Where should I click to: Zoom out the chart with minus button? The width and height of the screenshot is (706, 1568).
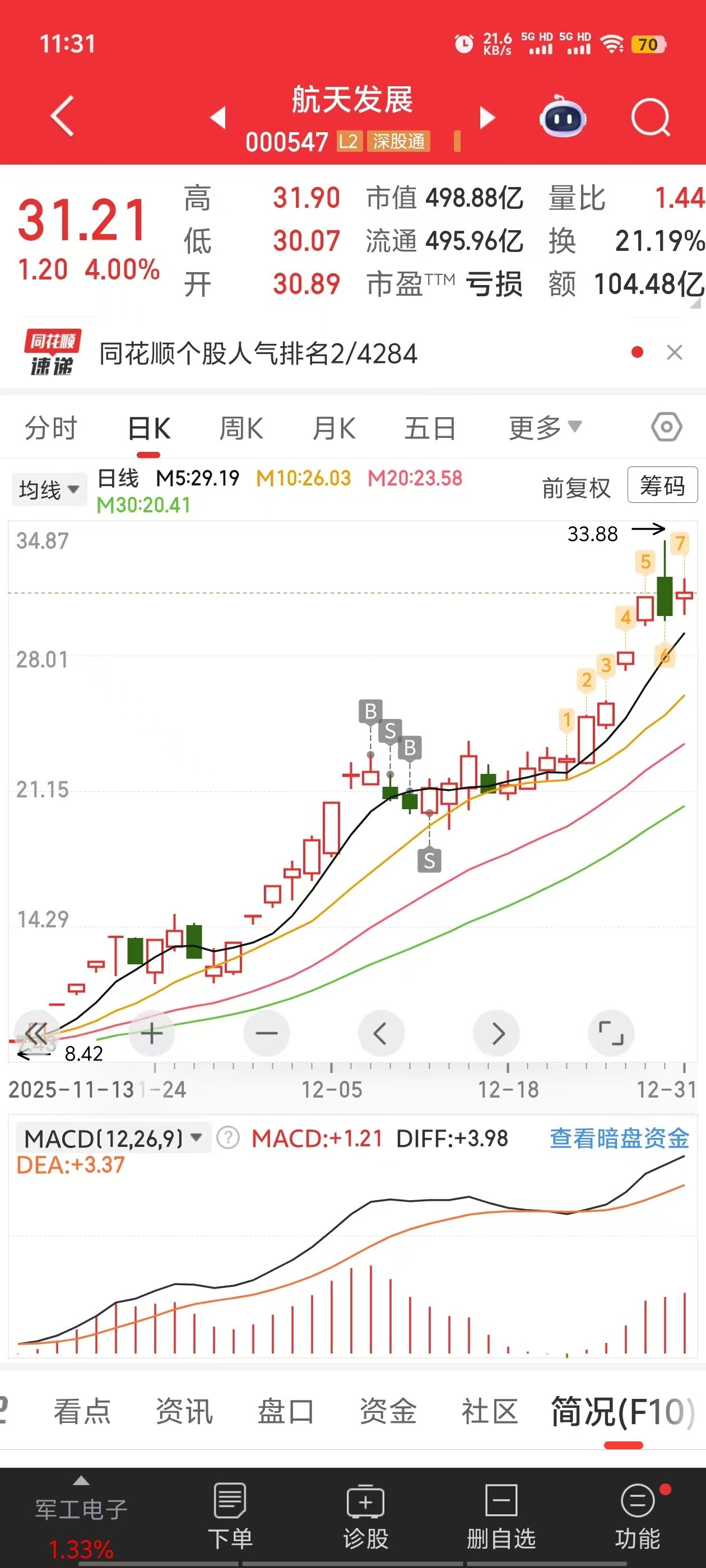click(266, 1033)
